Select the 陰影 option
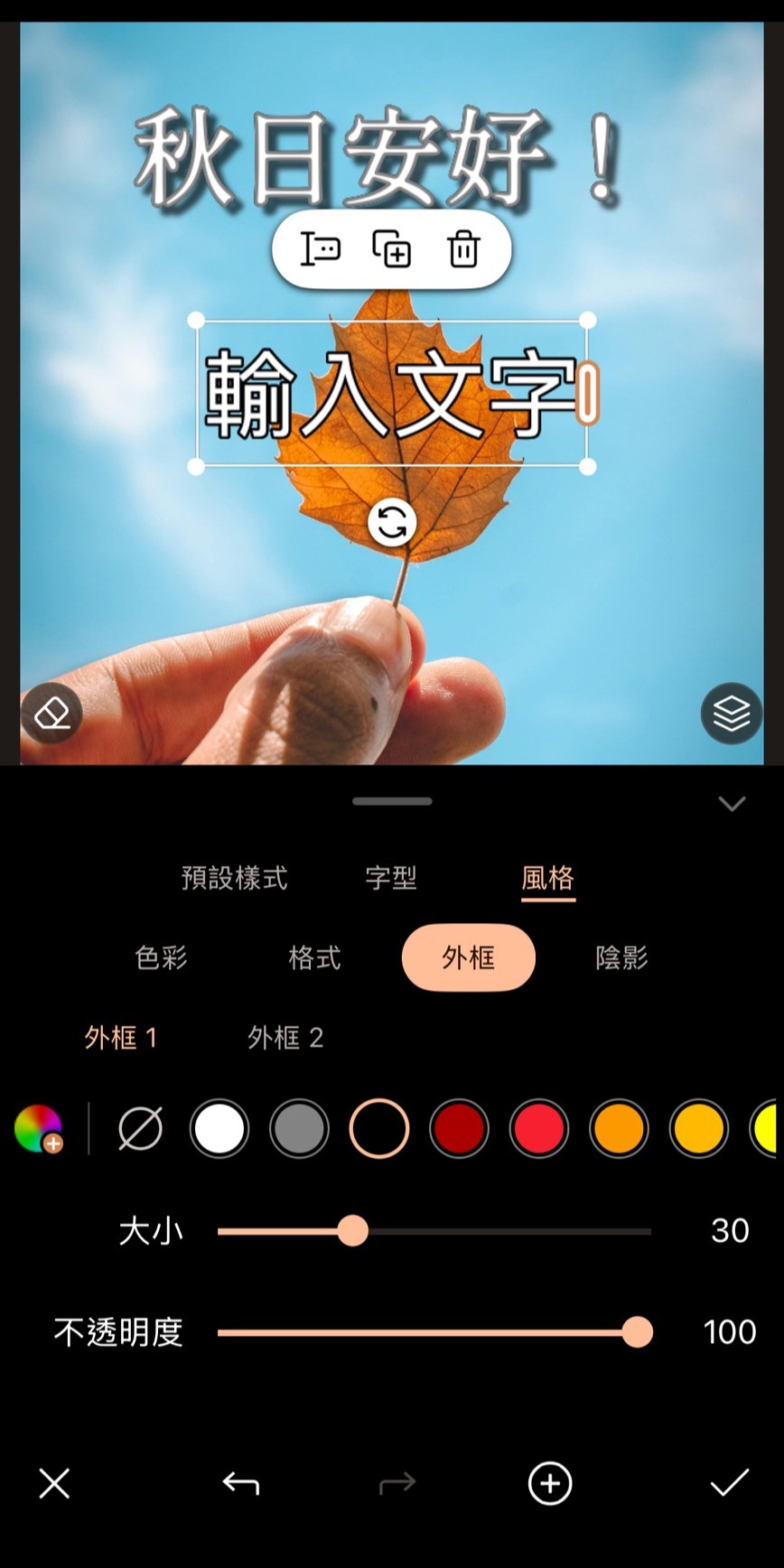 pos(623,959)
